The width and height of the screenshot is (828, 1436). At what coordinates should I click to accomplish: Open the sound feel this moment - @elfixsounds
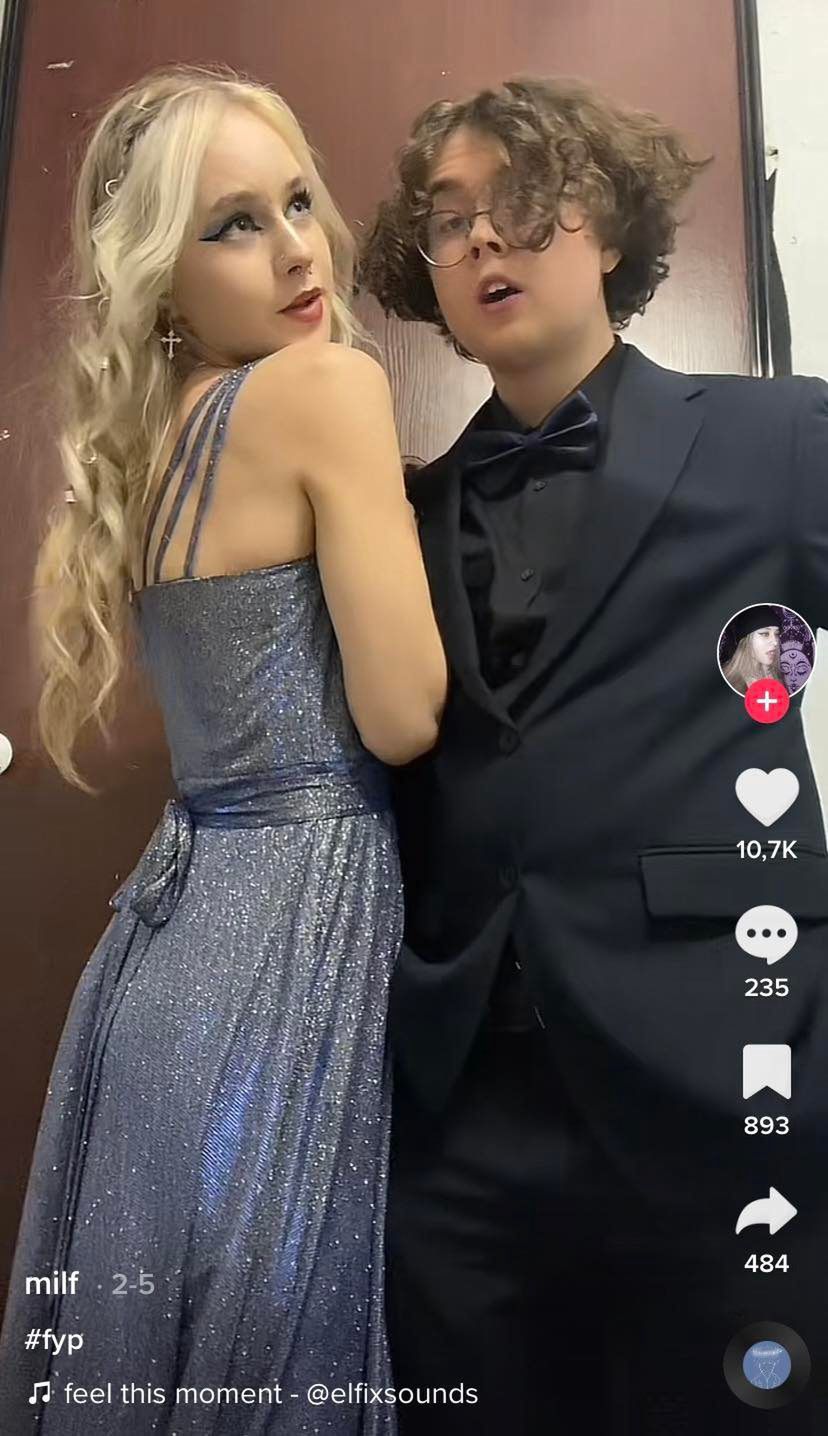click(x=270, y=1393)
